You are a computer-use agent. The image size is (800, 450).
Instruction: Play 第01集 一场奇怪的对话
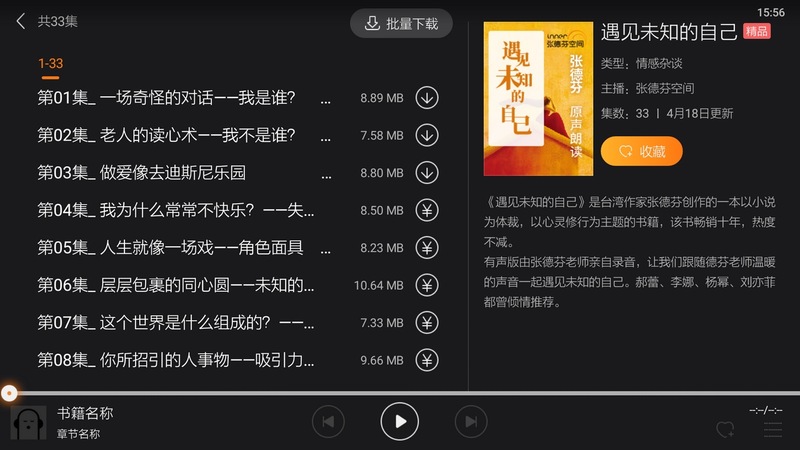(180, 98)
